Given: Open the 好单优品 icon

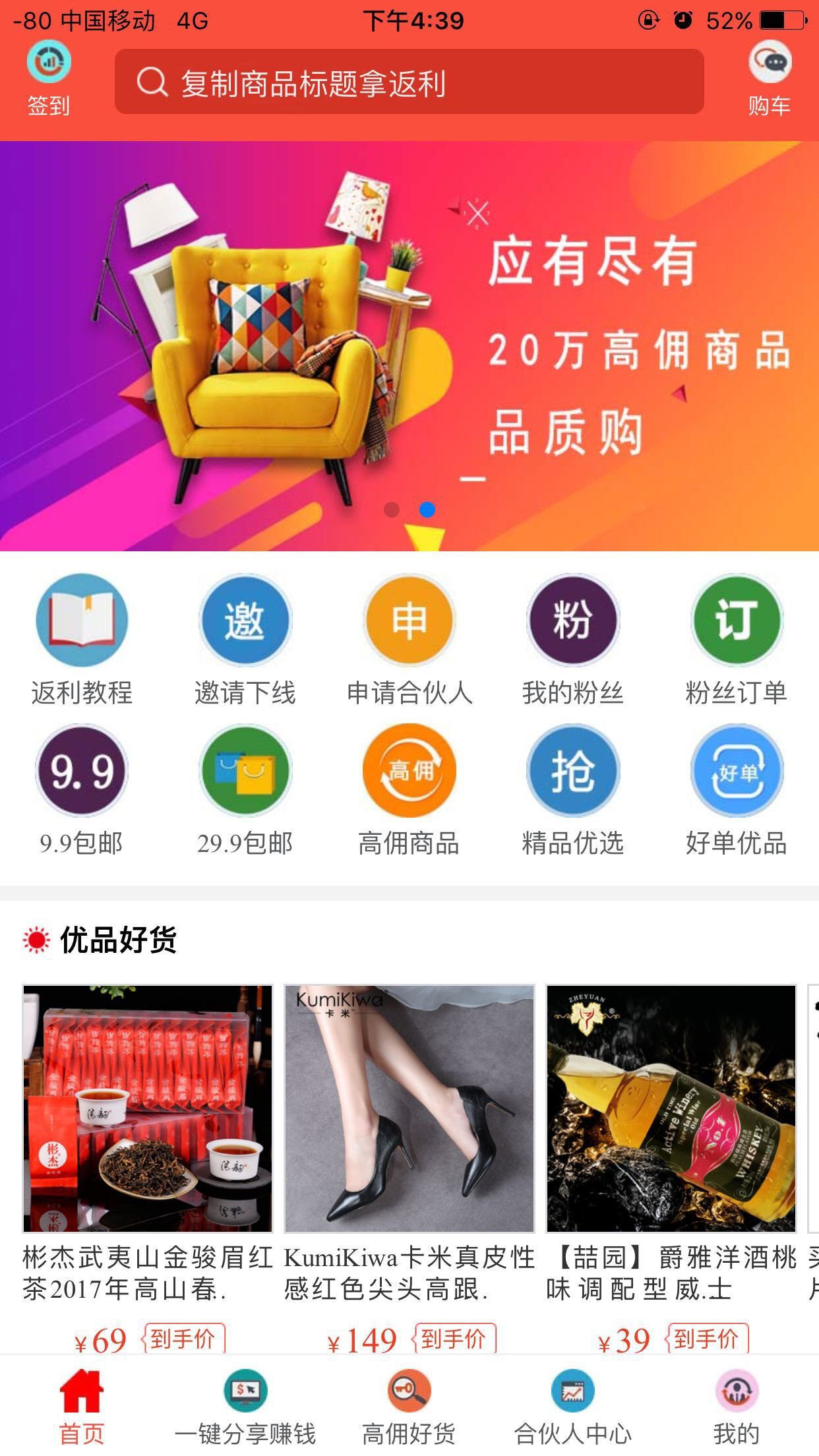Looking at the screenshot, I should [737, 772].
